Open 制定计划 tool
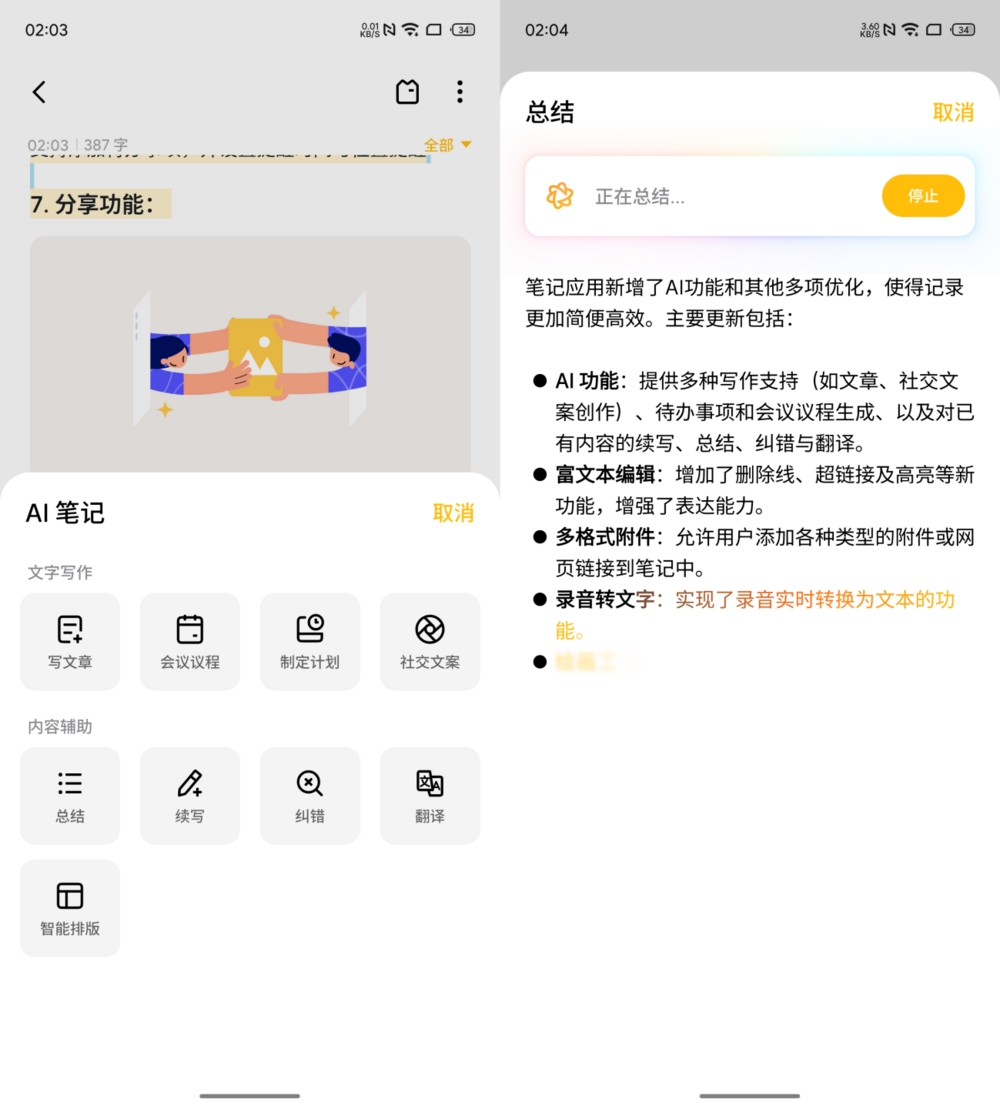The width and height of the screenshot is (1000, 1112). click(x=310, y=641)
